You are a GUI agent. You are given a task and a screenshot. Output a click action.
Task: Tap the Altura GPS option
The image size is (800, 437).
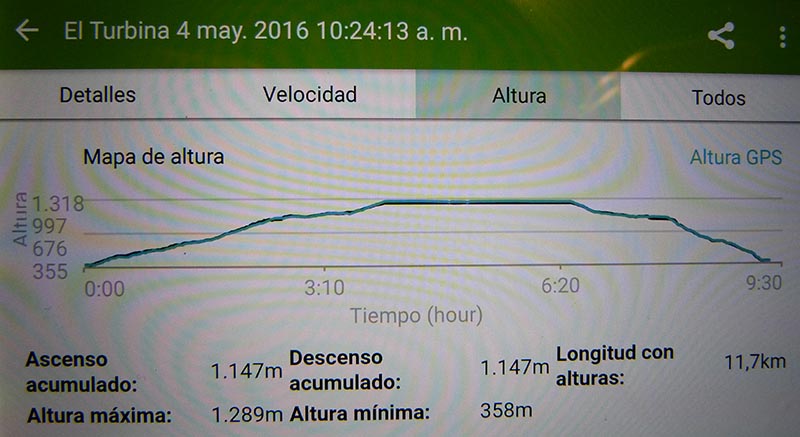pyautogui.click(x=736, y=158)
